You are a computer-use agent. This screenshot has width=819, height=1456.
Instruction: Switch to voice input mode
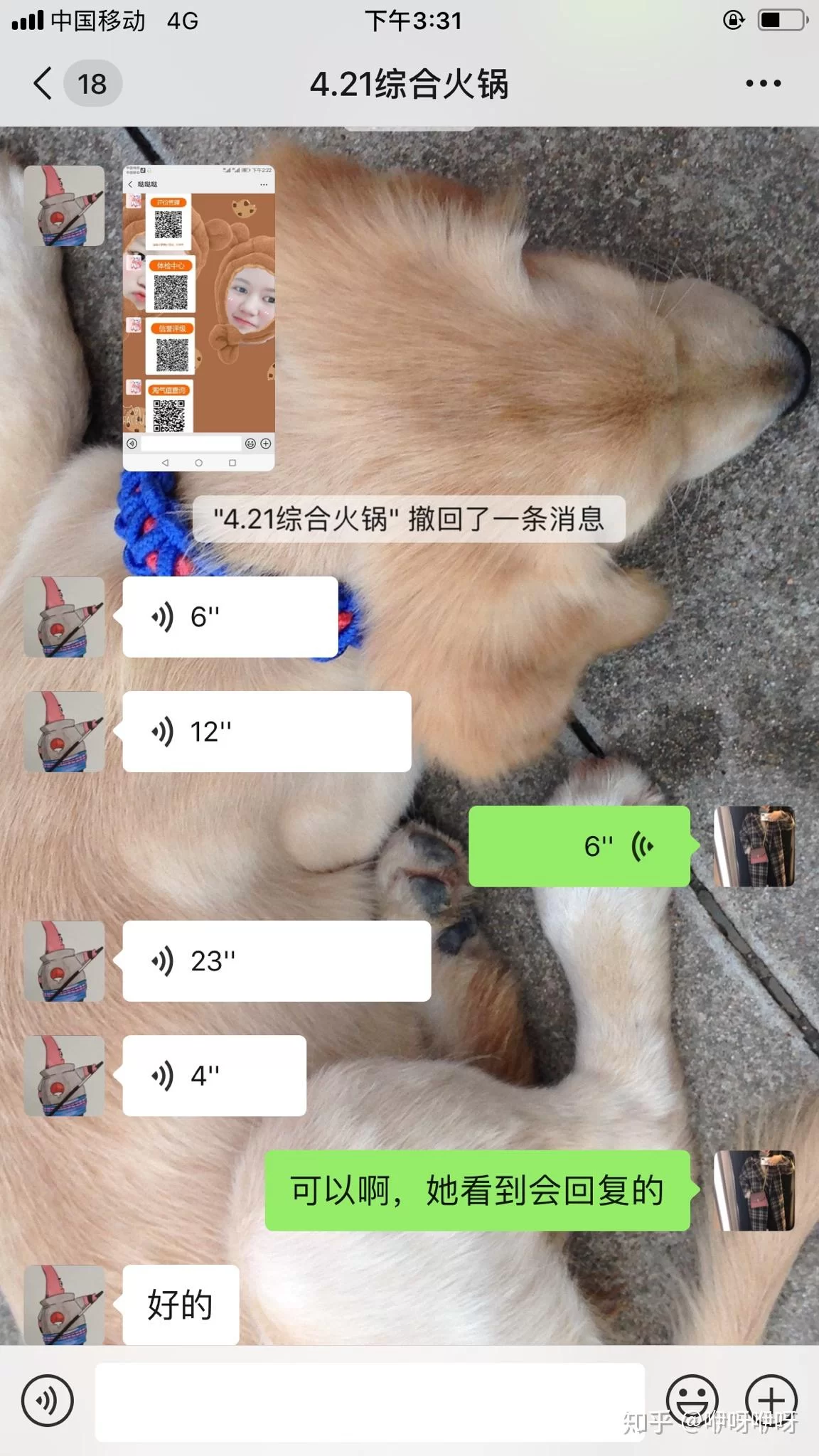[x=48, y=1401]
